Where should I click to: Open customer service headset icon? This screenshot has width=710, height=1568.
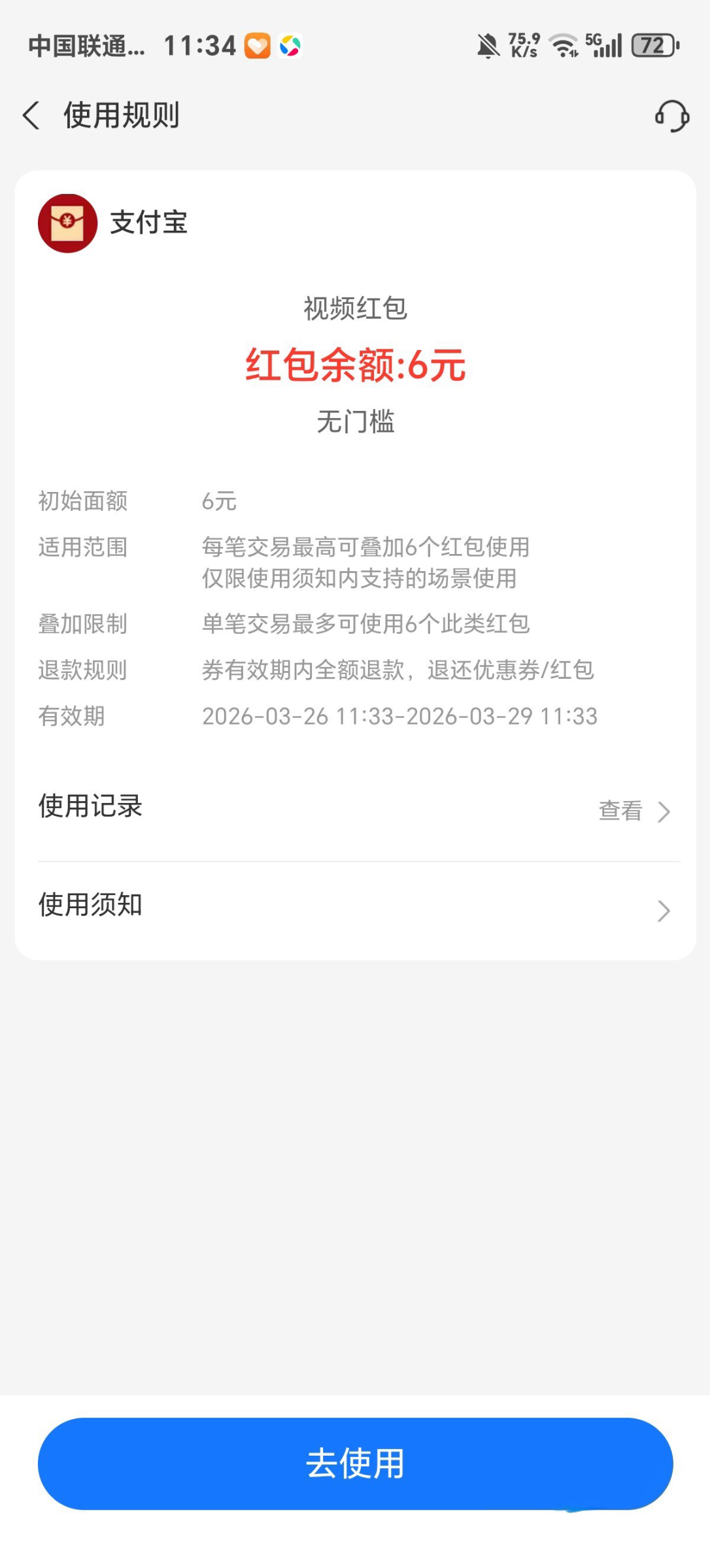tap(671, 116)
